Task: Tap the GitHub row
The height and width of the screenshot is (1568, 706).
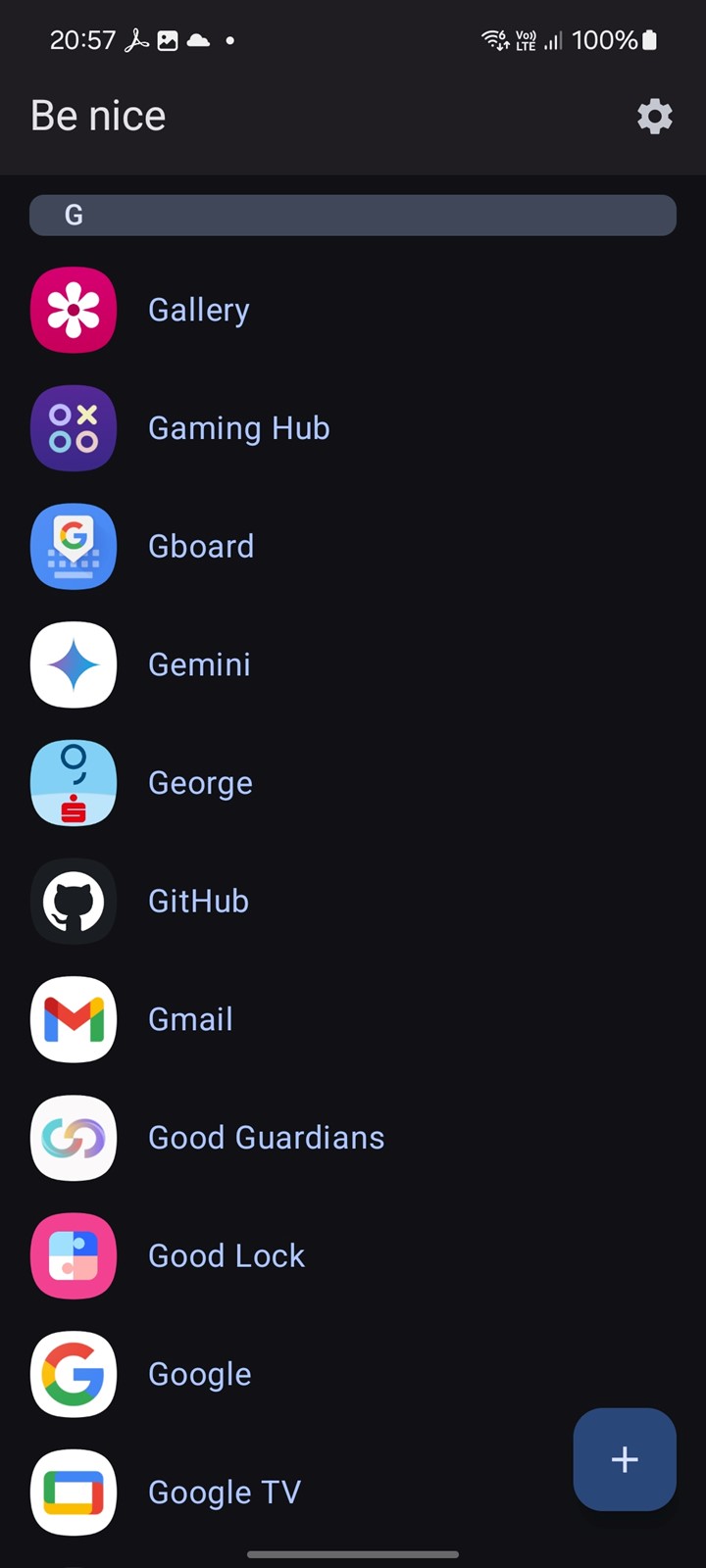Action: pyautogui.click(x=353, y=902)
